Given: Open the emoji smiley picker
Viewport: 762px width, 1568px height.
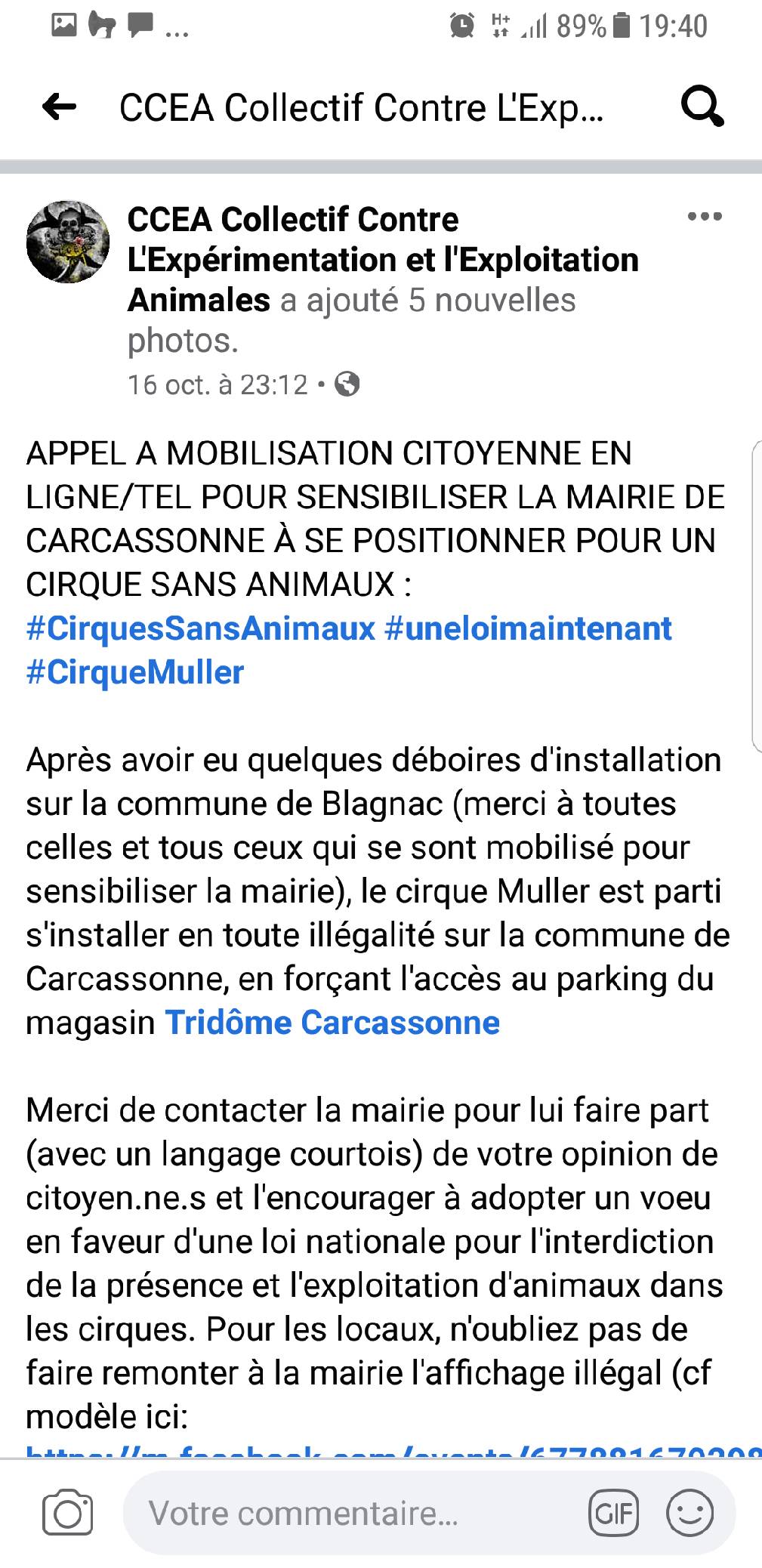Looking at the screenshot, I should (x=690, y=1514).
